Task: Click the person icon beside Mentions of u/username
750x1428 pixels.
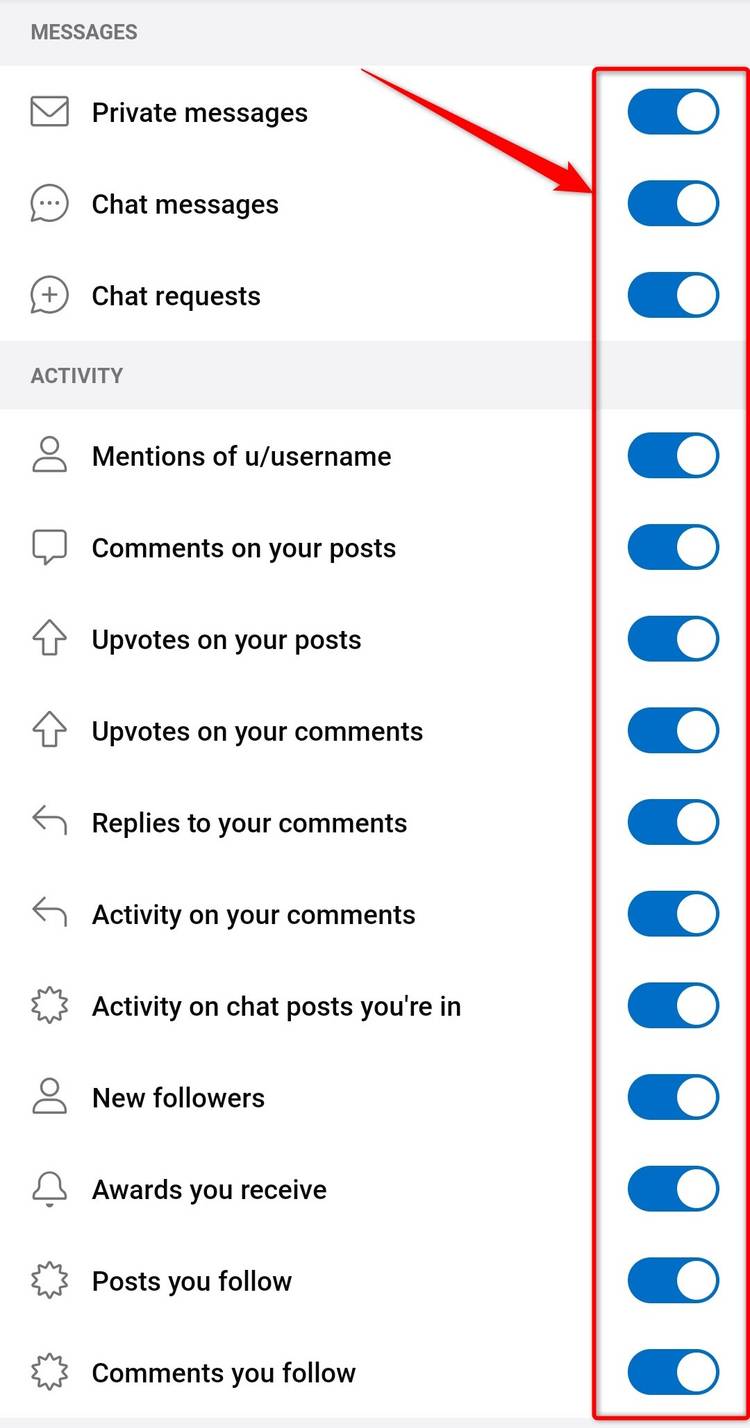Action: [x=48, y=455]
